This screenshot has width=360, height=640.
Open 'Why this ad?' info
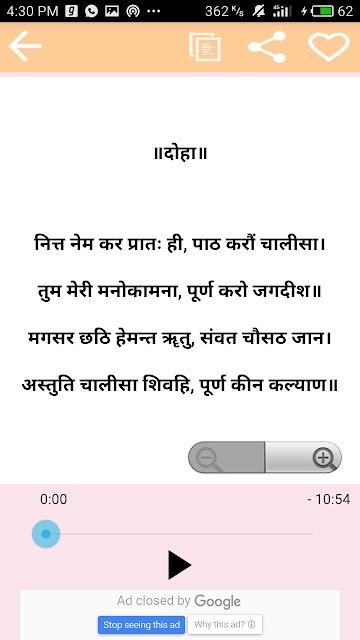225,624
